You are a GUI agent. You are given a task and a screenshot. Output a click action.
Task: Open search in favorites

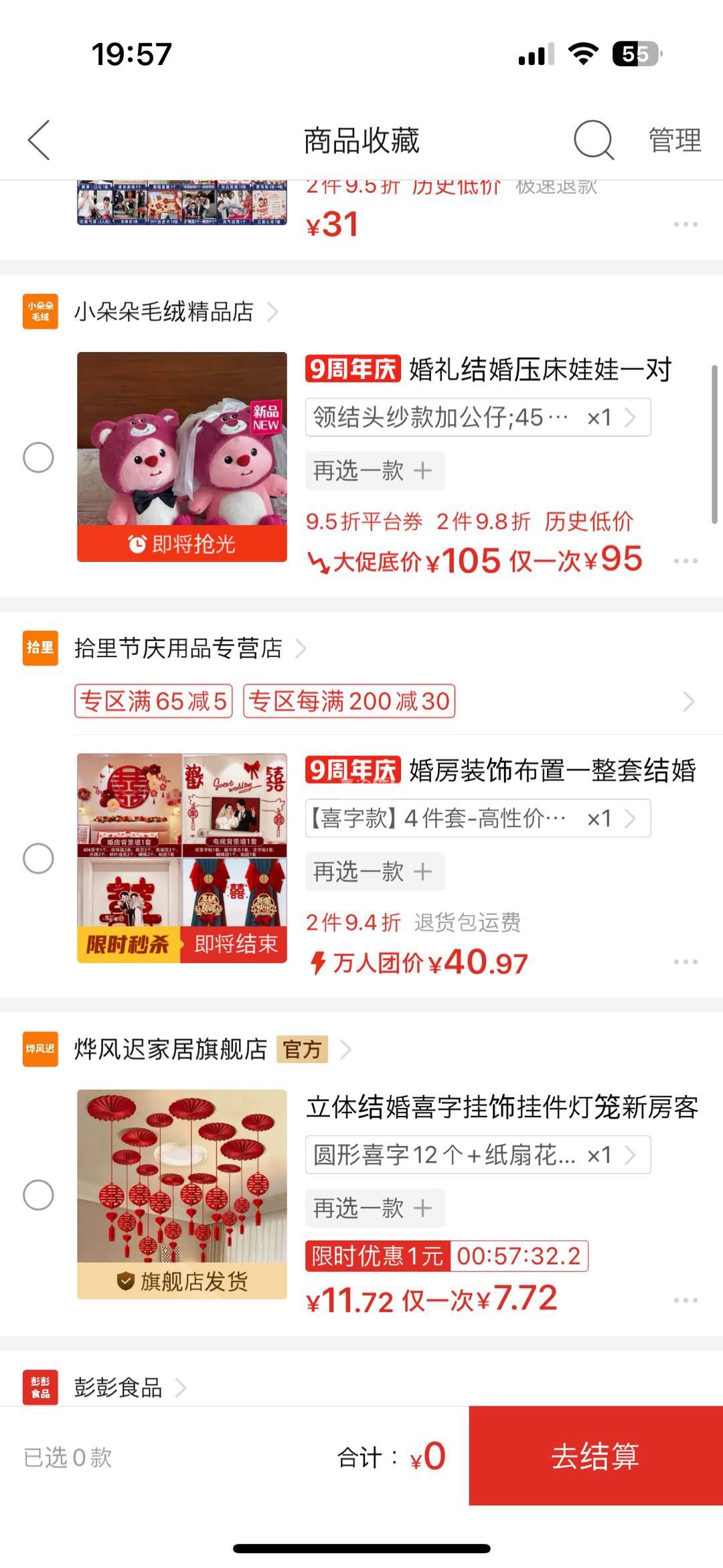click(x=593, y=140)
